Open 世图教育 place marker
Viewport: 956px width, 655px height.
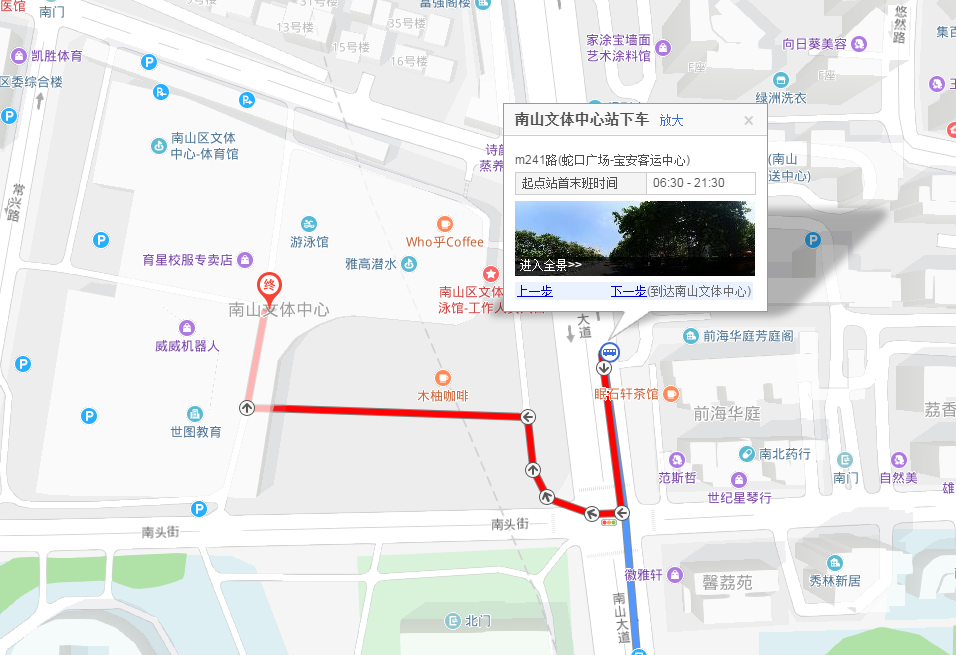pos(195,413)
